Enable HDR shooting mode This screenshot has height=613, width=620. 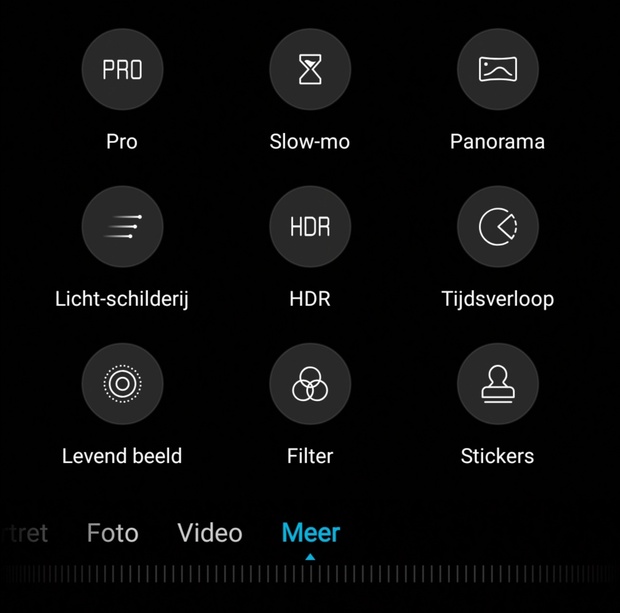(x=310, y=227)
